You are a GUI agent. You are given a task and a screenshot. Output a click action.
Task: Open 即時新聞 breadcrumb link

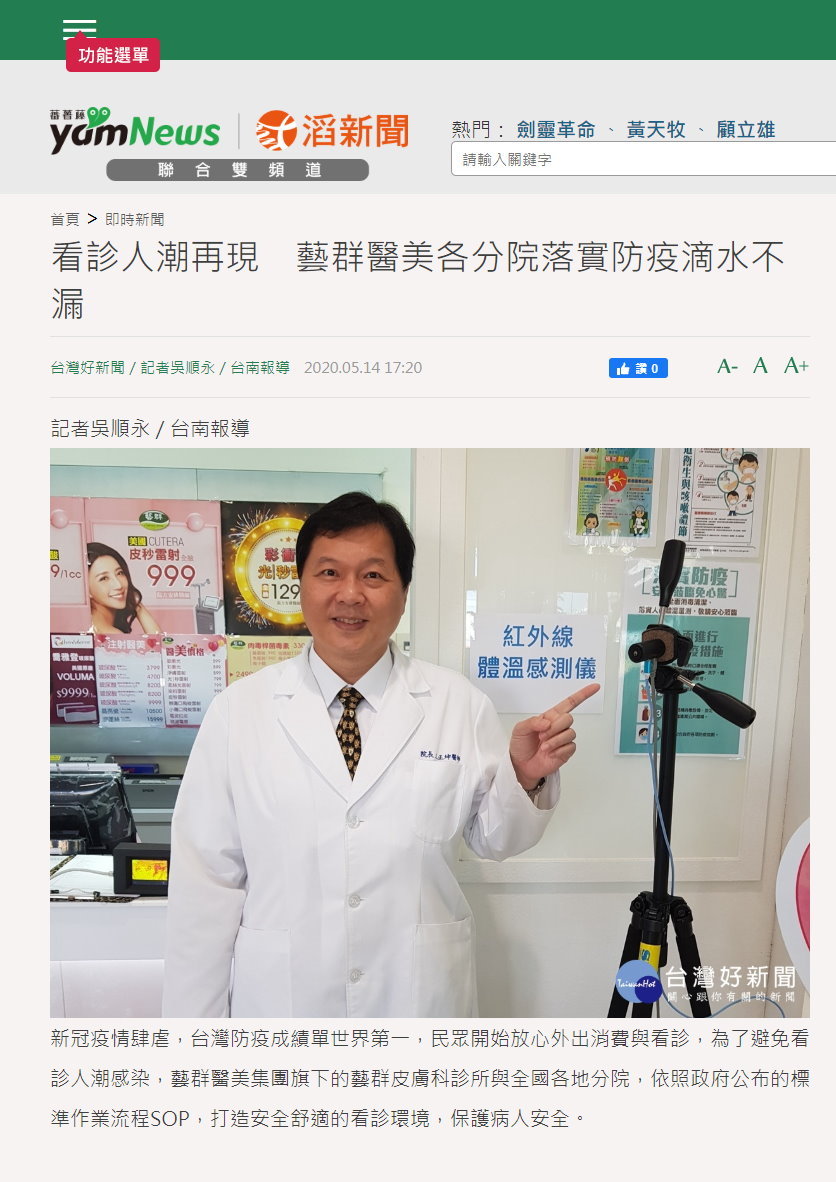point(134,219)
